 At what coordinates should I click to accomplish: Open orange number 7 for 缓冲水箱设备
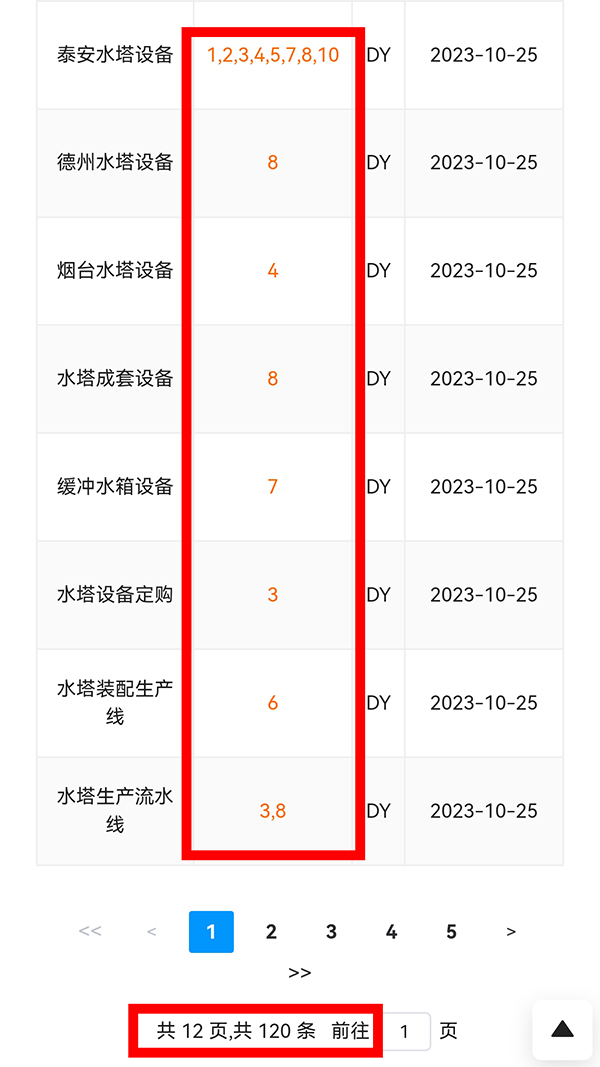click(273, 487)
